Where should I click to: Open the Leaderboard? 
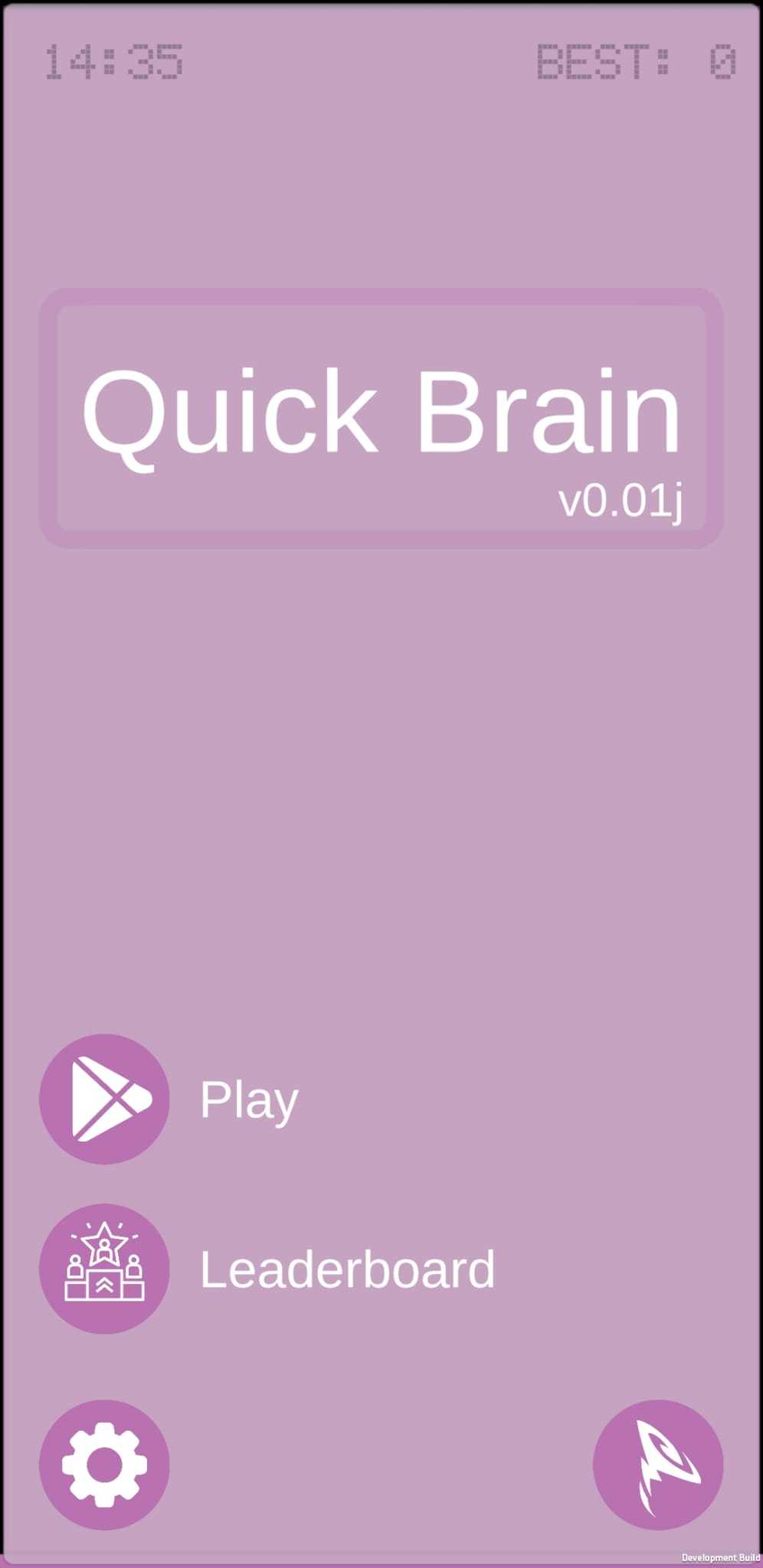pos(104,1269)
